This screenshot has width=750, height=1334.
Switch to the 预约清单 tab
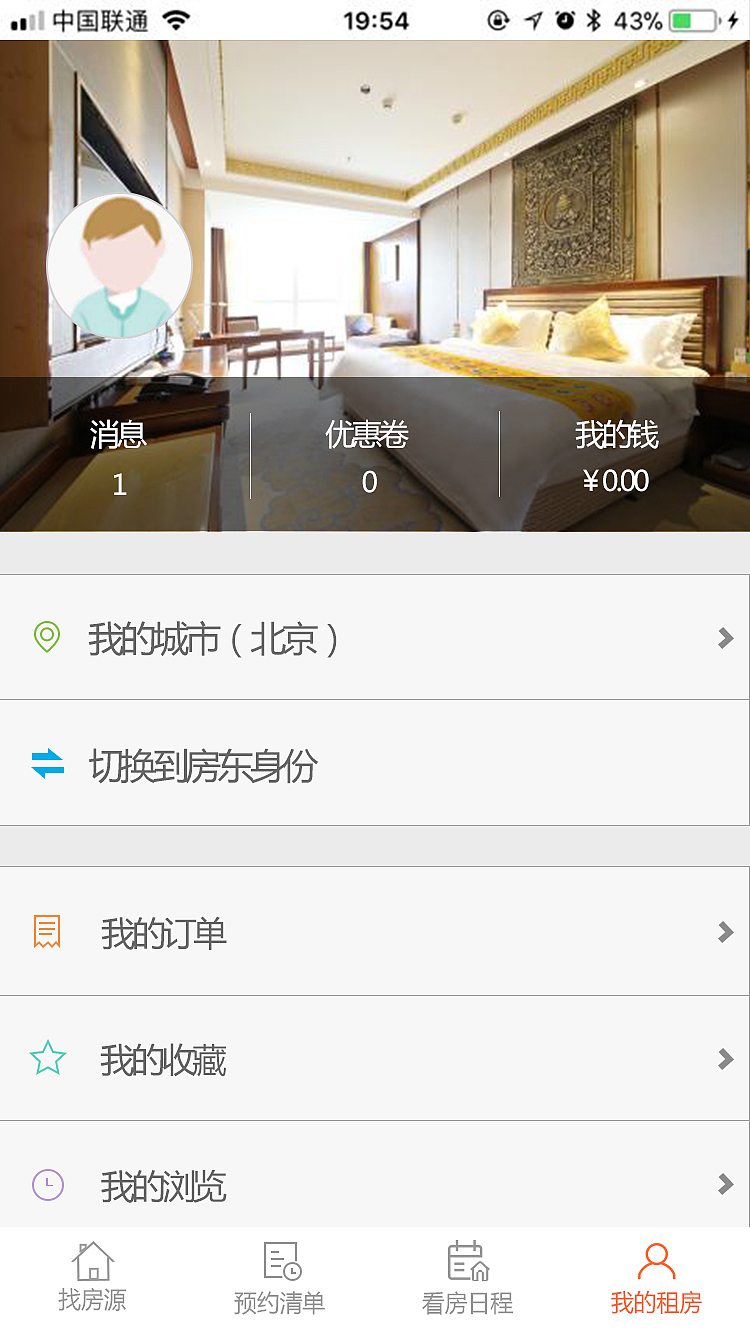[x=278, y=1278]
